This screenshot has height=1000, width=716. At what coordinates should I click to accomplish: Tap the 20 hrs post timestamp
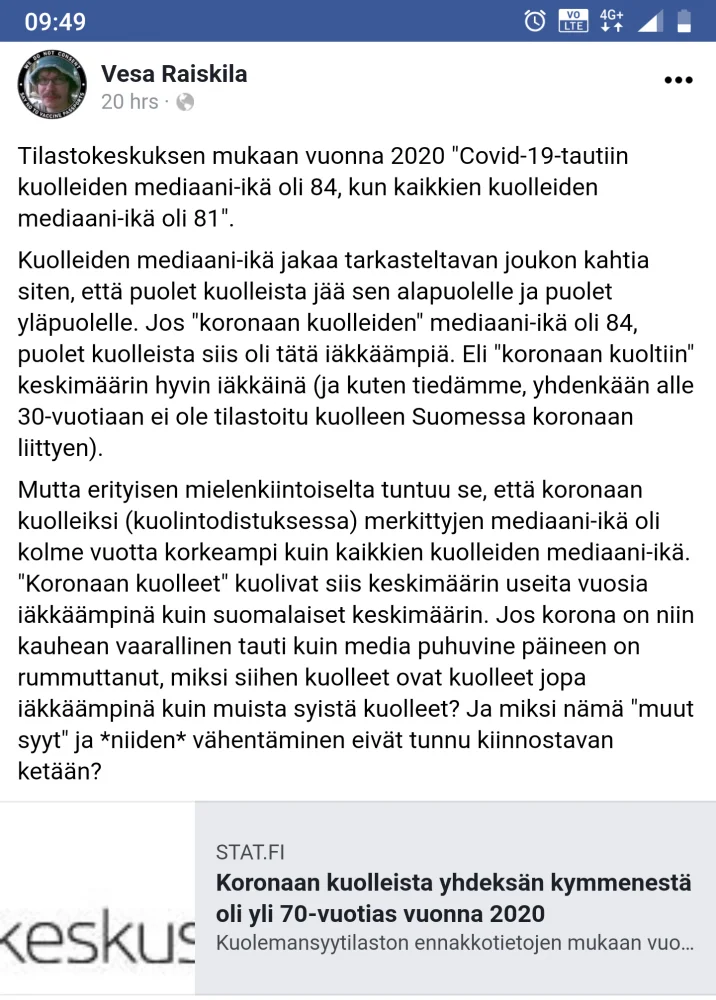point(130,102)
